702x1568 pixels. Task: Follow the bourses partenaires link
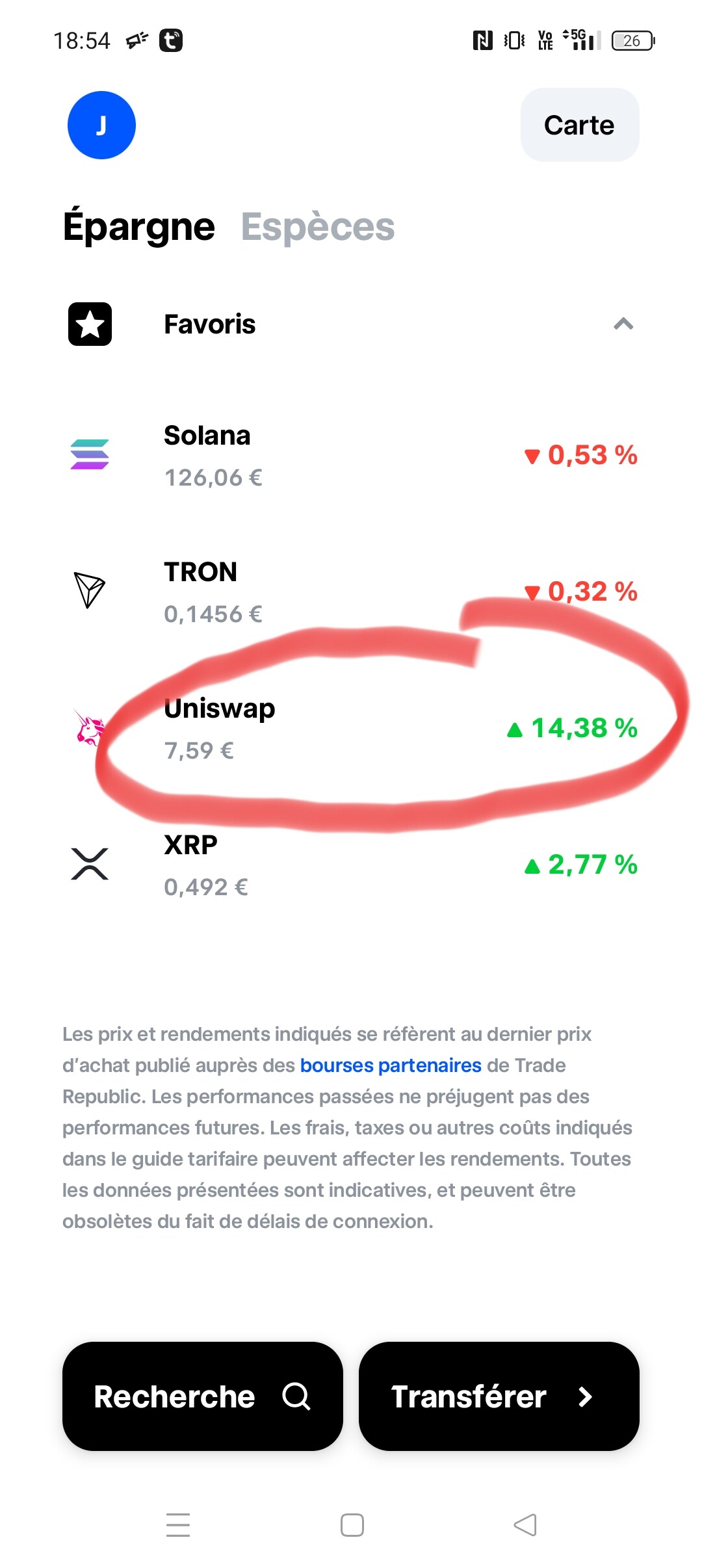click(x=391, y=1065)
